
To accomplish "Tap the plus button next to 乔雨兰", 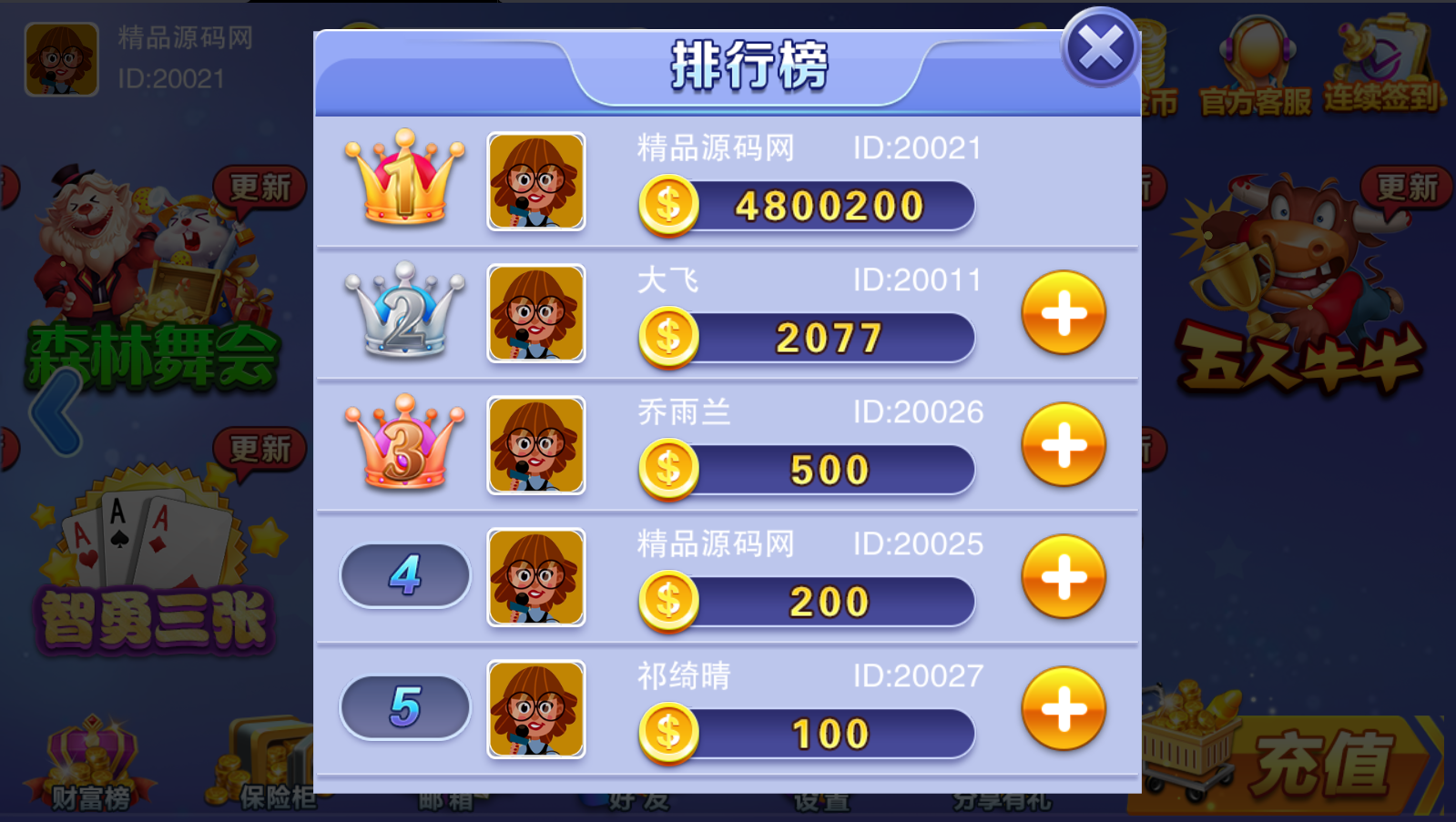I will click(x=1063, y=445).
